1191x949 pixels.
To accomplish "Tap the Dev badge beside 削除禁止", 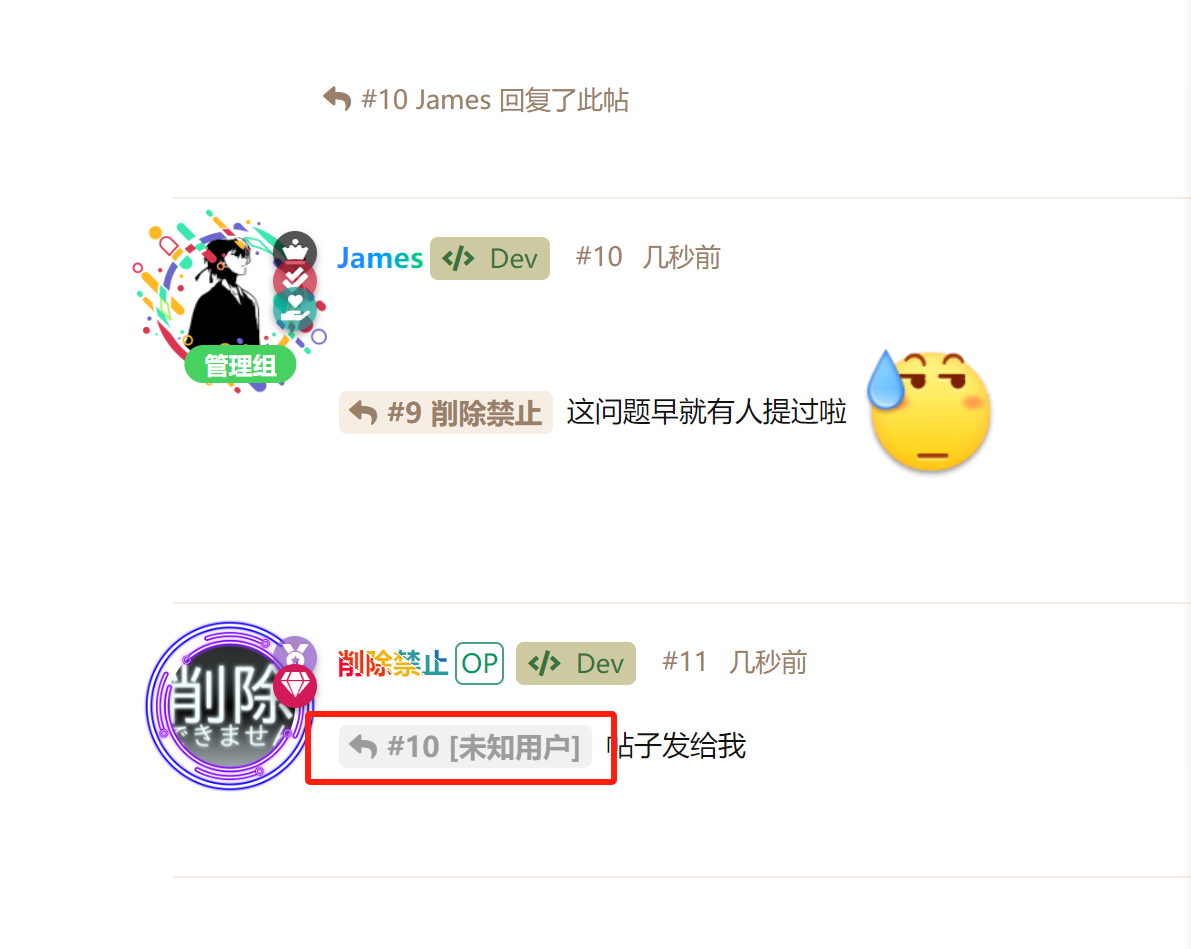I will coord(576,663).
